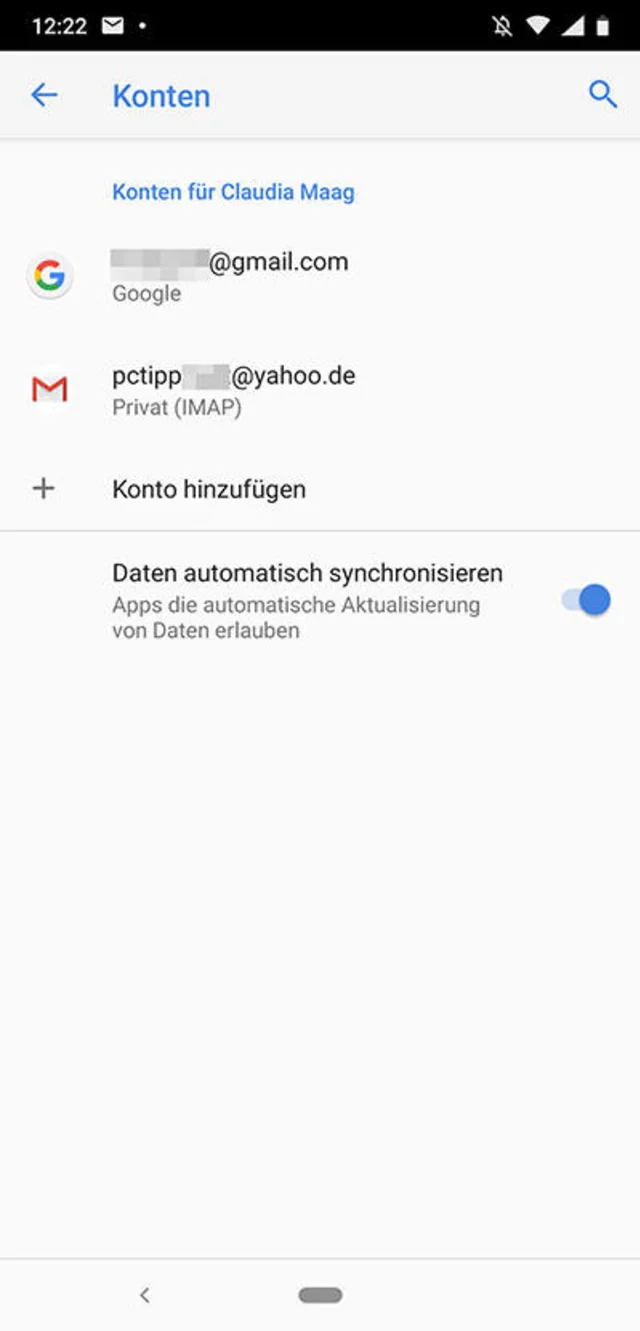Open the yahoo.de Privat (IMAP) account
This screenshot has width=640, height=1331.
point(233,390)
